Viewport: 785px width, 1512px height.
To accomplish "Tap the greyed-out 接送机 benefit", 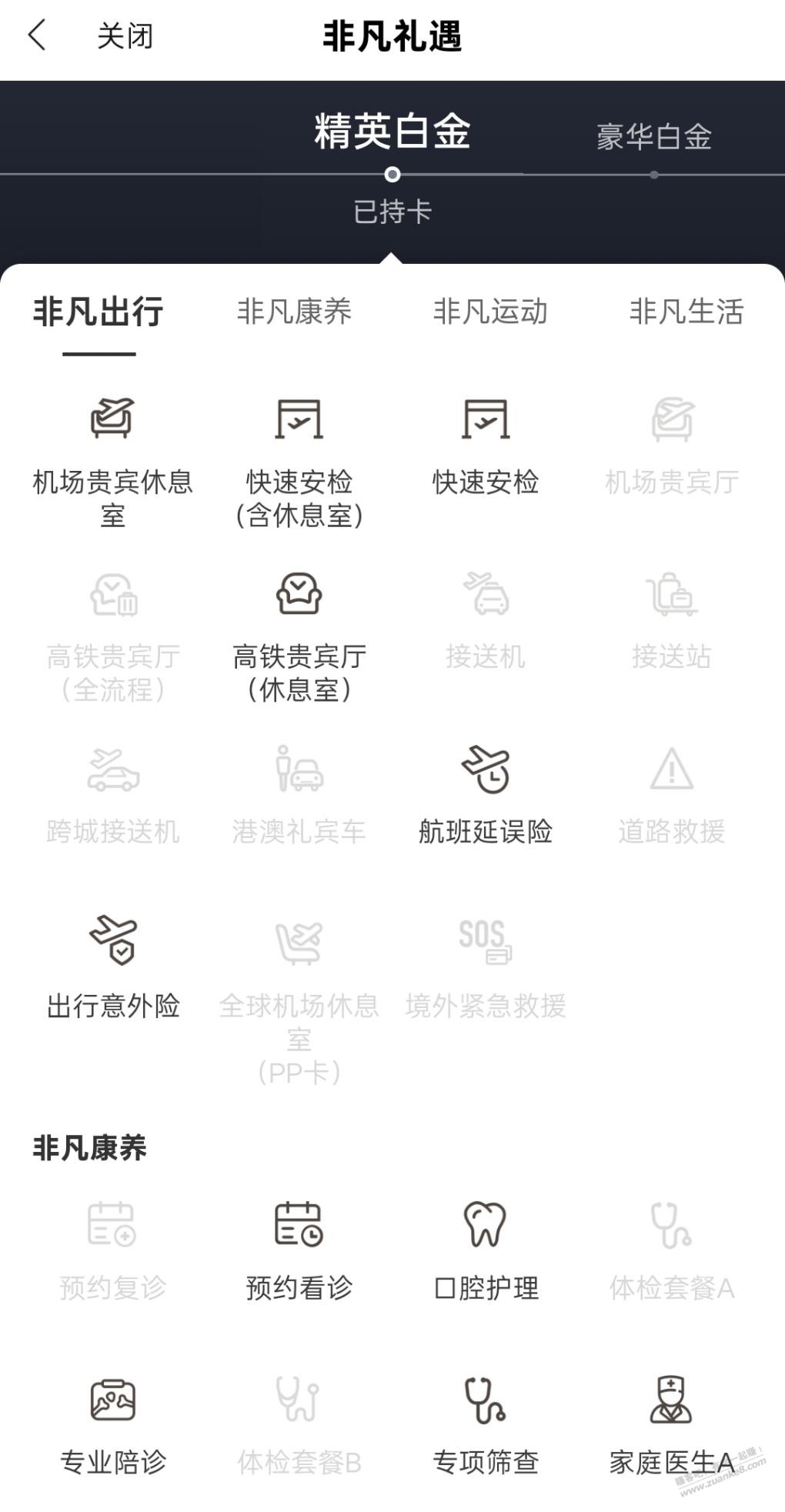I will point(486,621).
